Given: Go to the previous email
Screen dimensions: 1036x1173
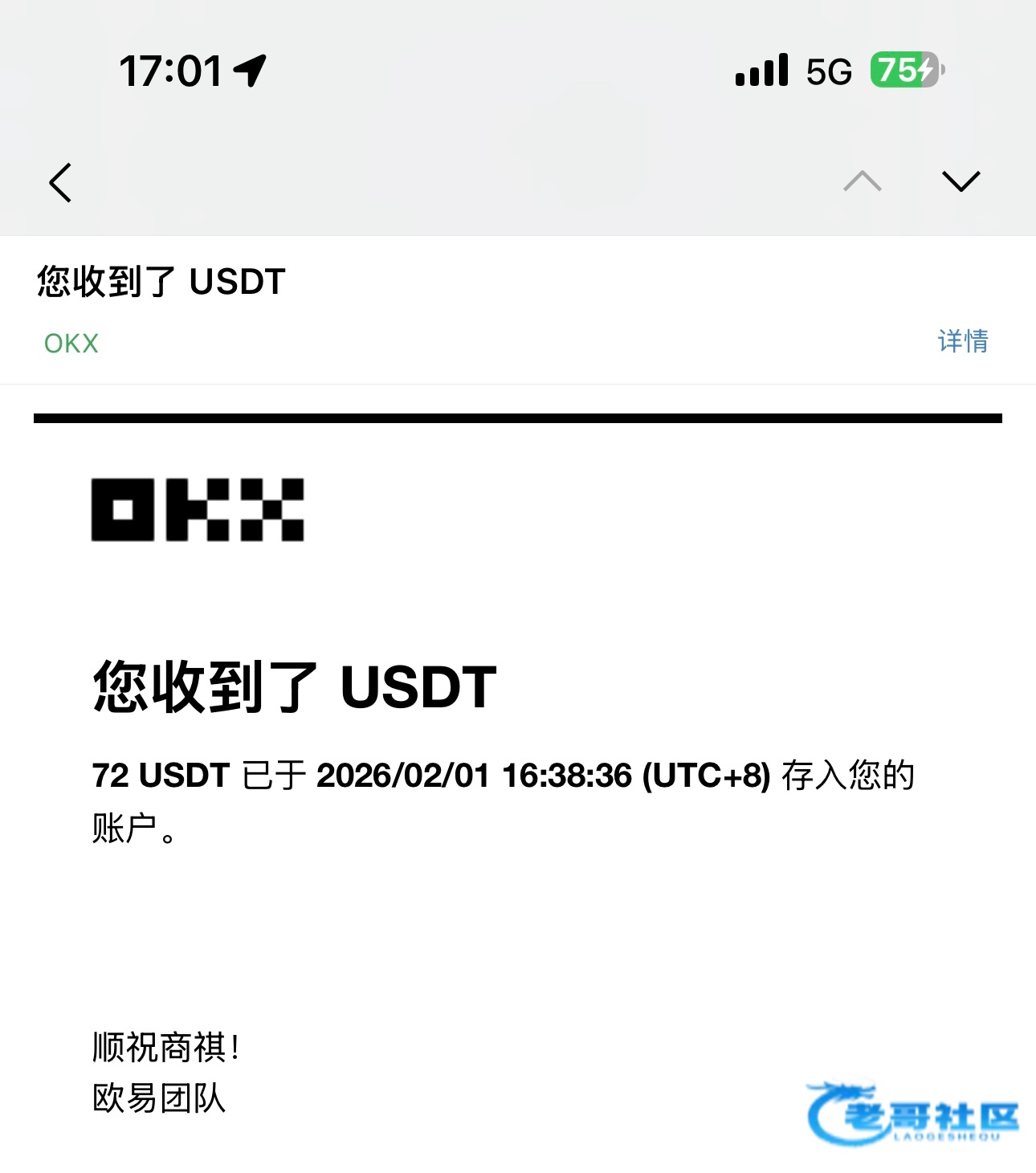Looking at the screenshot, I should pos(863,181).
